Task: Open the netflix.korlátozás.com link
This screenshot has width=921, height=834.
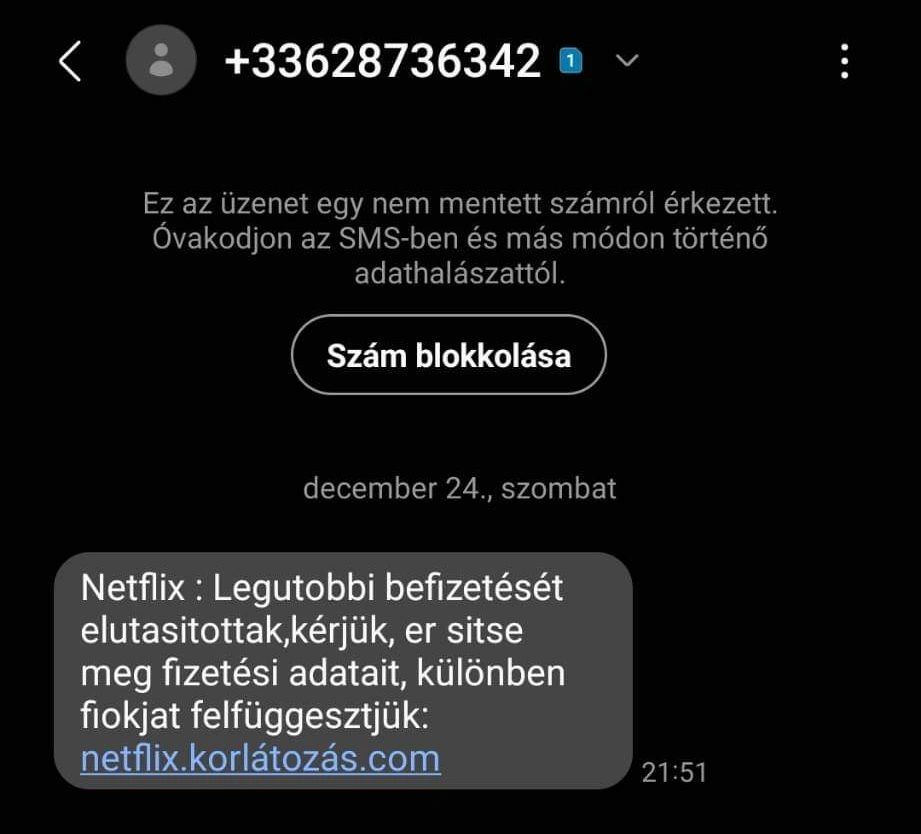Action: 260,758
